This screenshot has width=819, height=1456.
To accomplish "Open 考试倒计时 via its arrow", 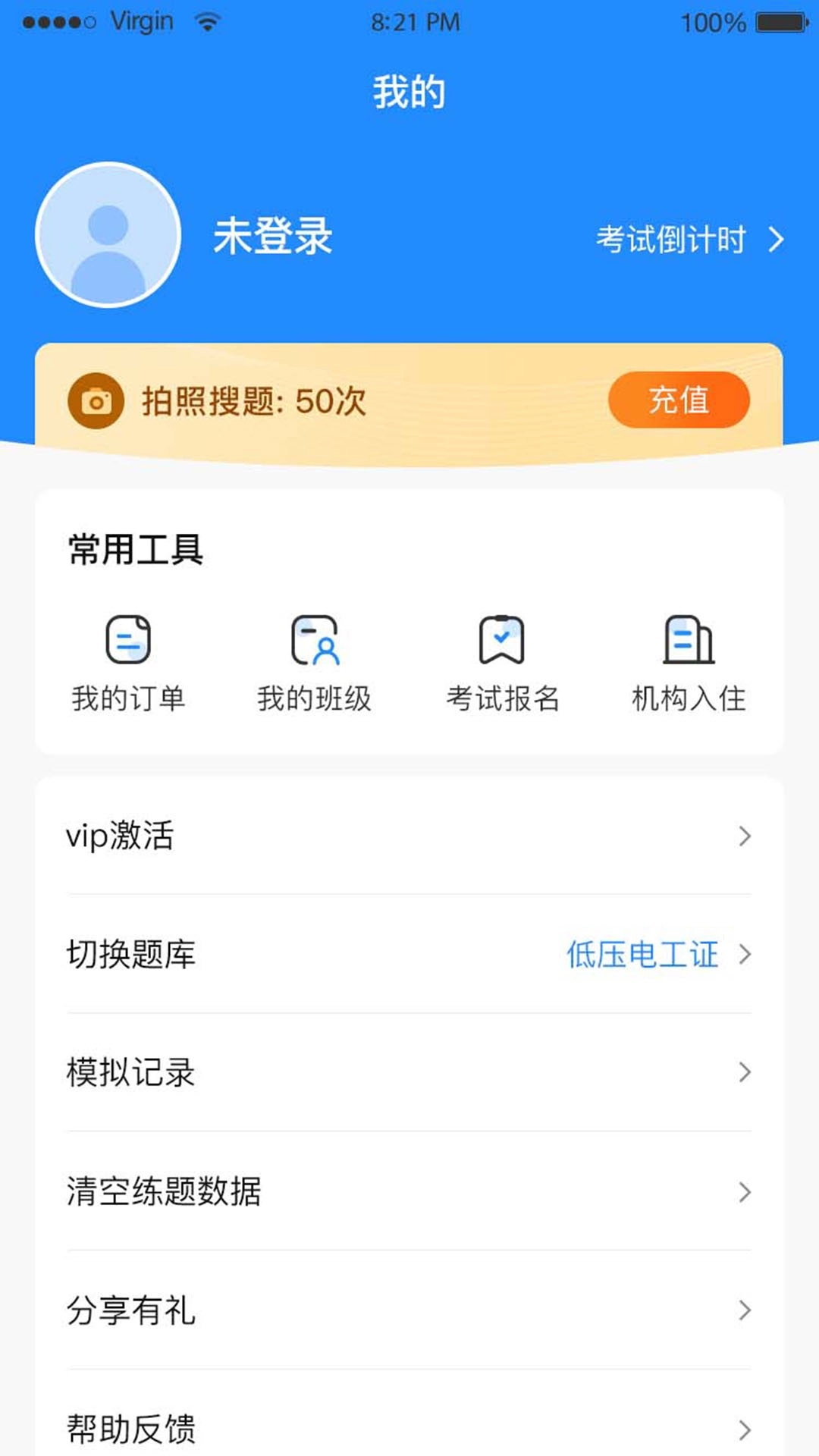I will click(777, 238).
